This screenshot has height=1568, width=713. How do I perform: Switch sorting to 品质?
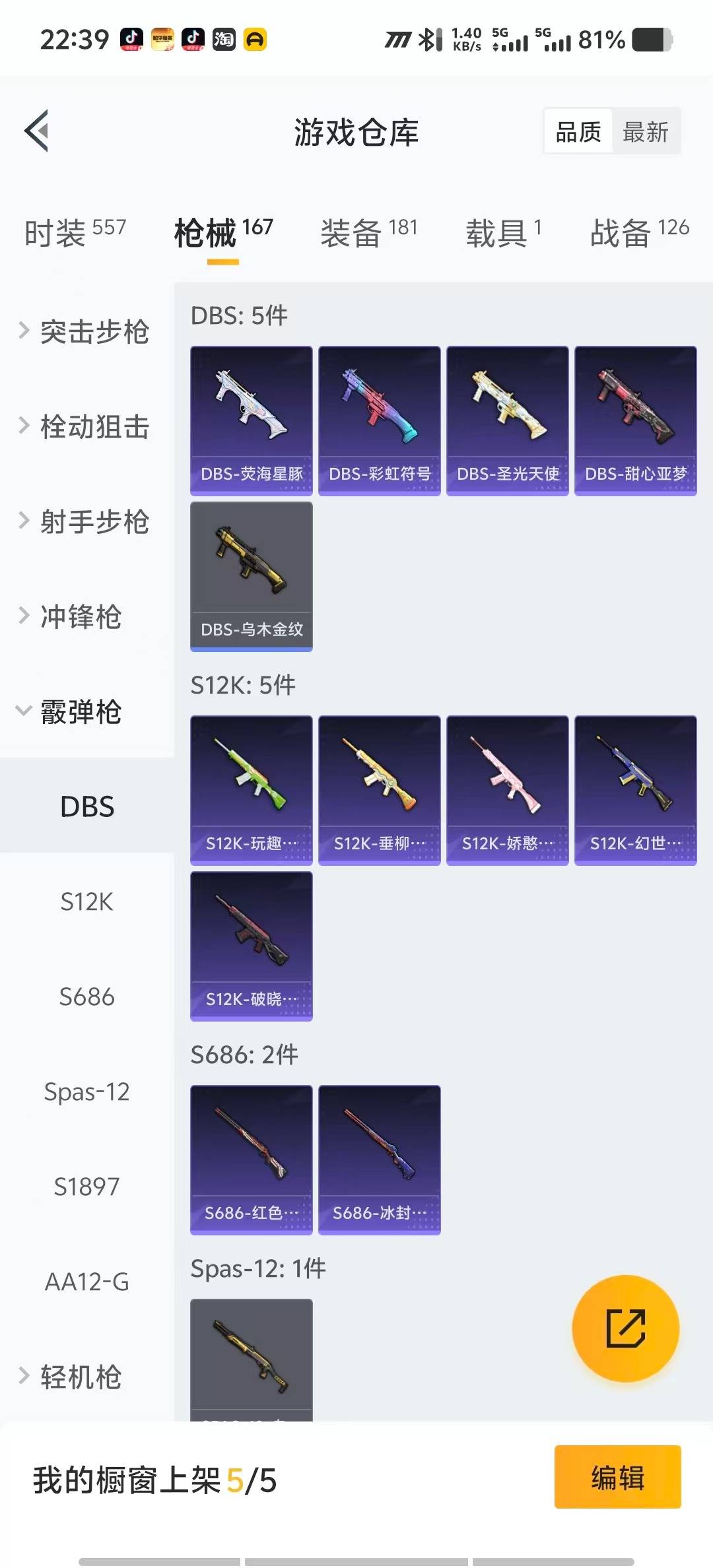tap(577, 131)
